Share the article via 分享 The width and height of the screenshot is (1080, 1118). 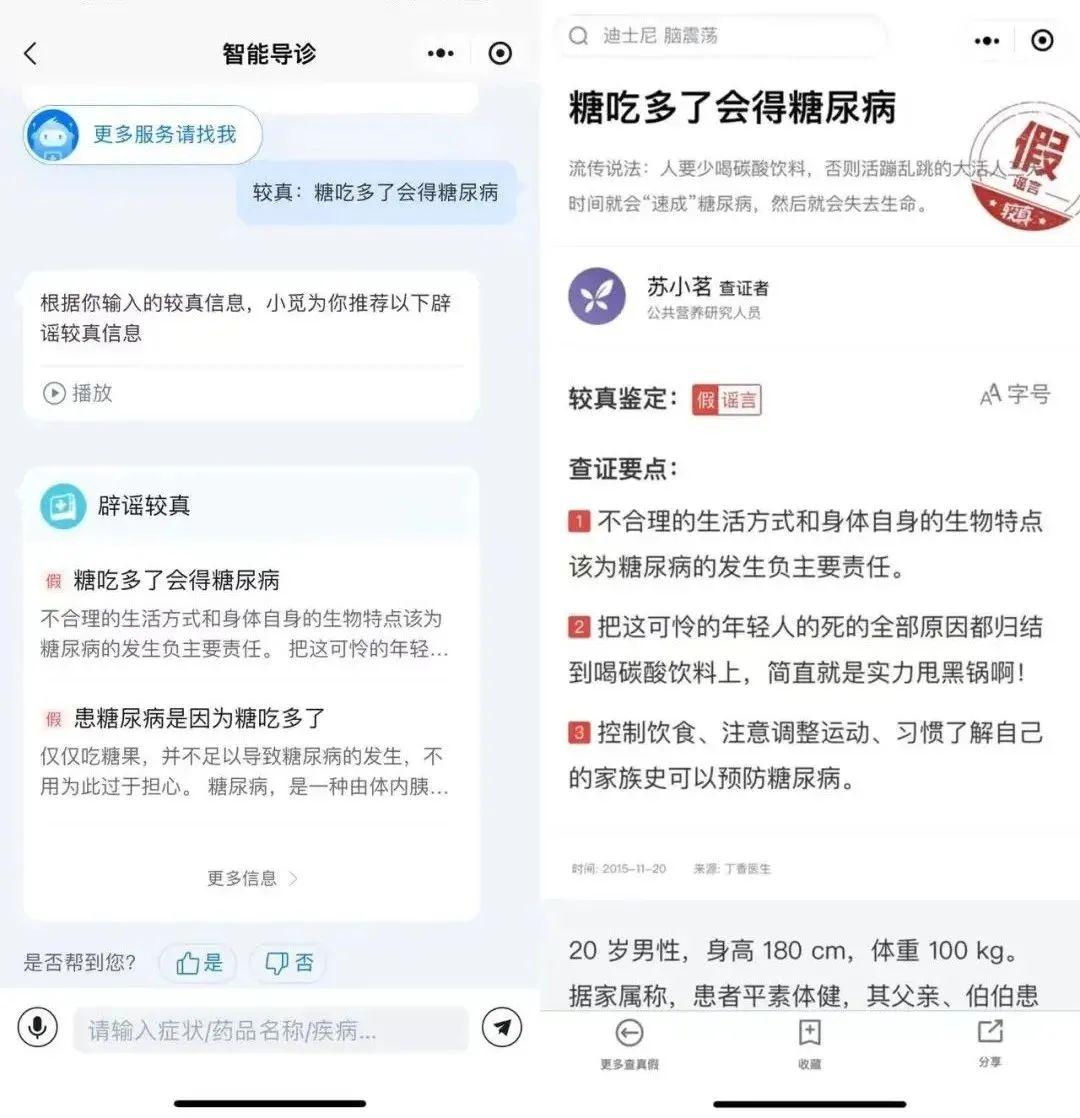pos(989,1043)
